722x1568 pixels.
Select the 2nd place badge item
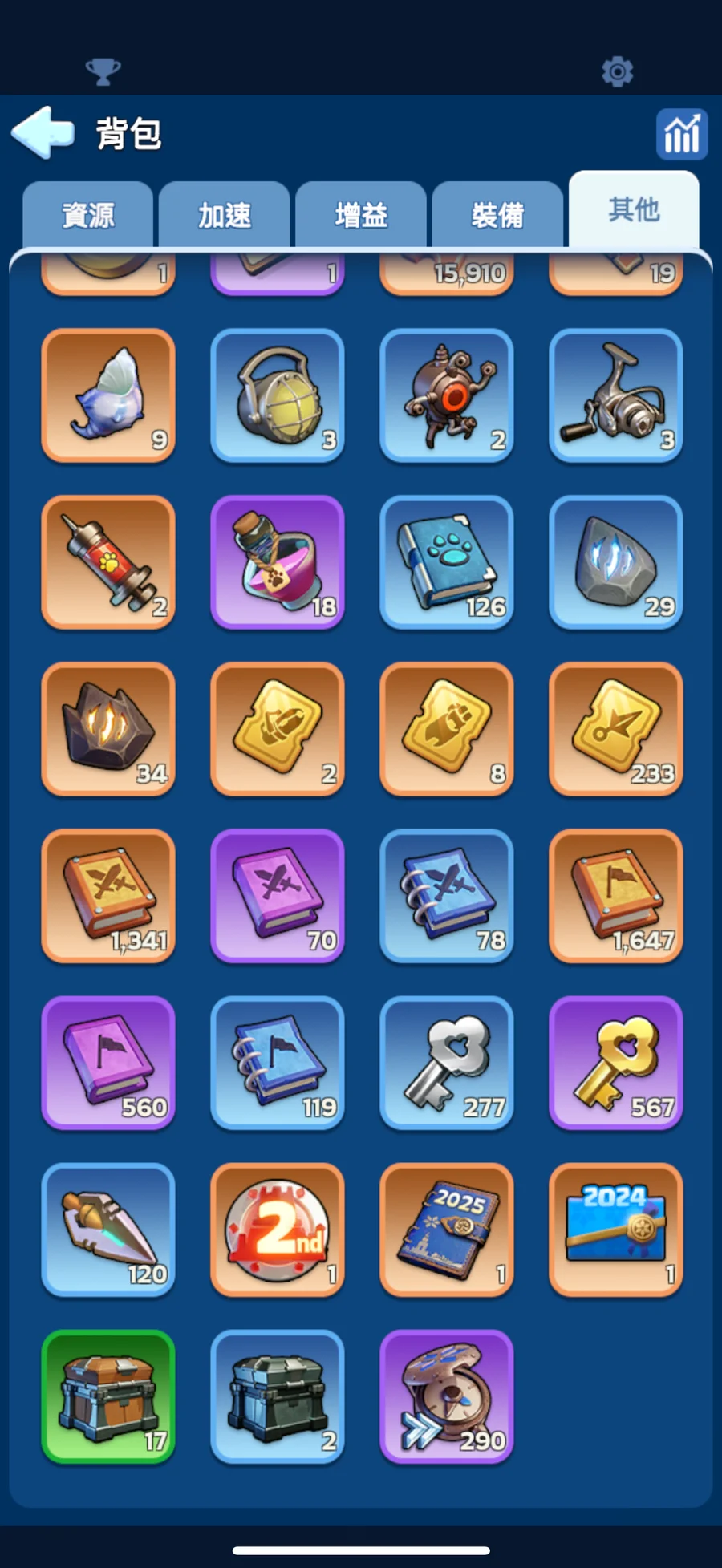(x=278, y=1230)
